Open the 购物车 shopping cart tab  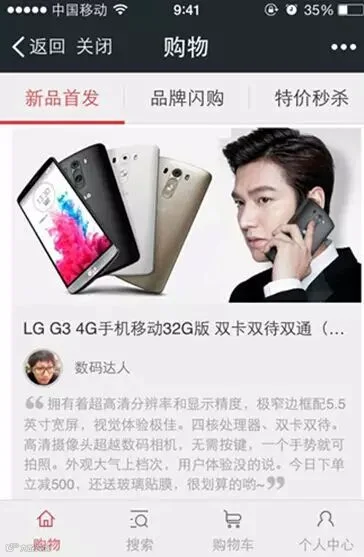tap(233, 530)
